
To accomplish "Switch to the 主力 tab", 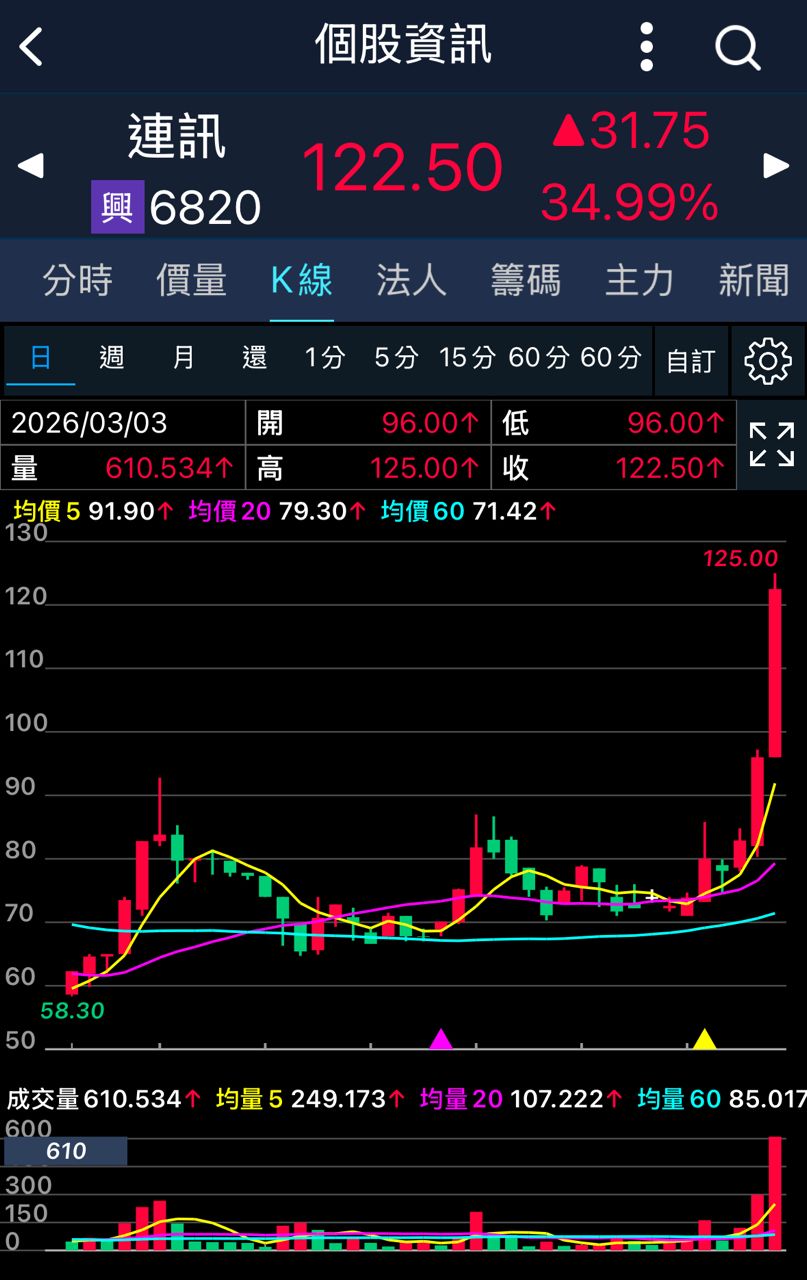I will [639, 281].
